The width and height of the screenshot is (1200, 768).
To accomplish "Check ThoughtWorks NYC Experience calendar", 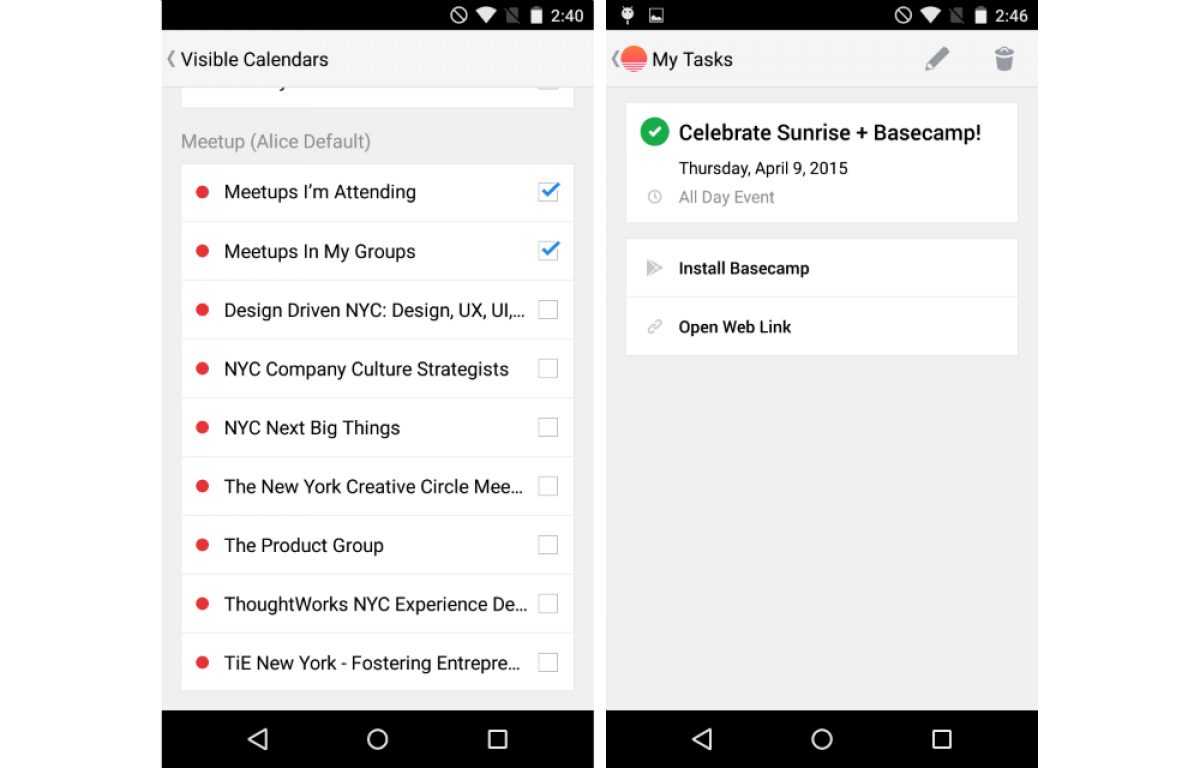I will click(548, 604).
